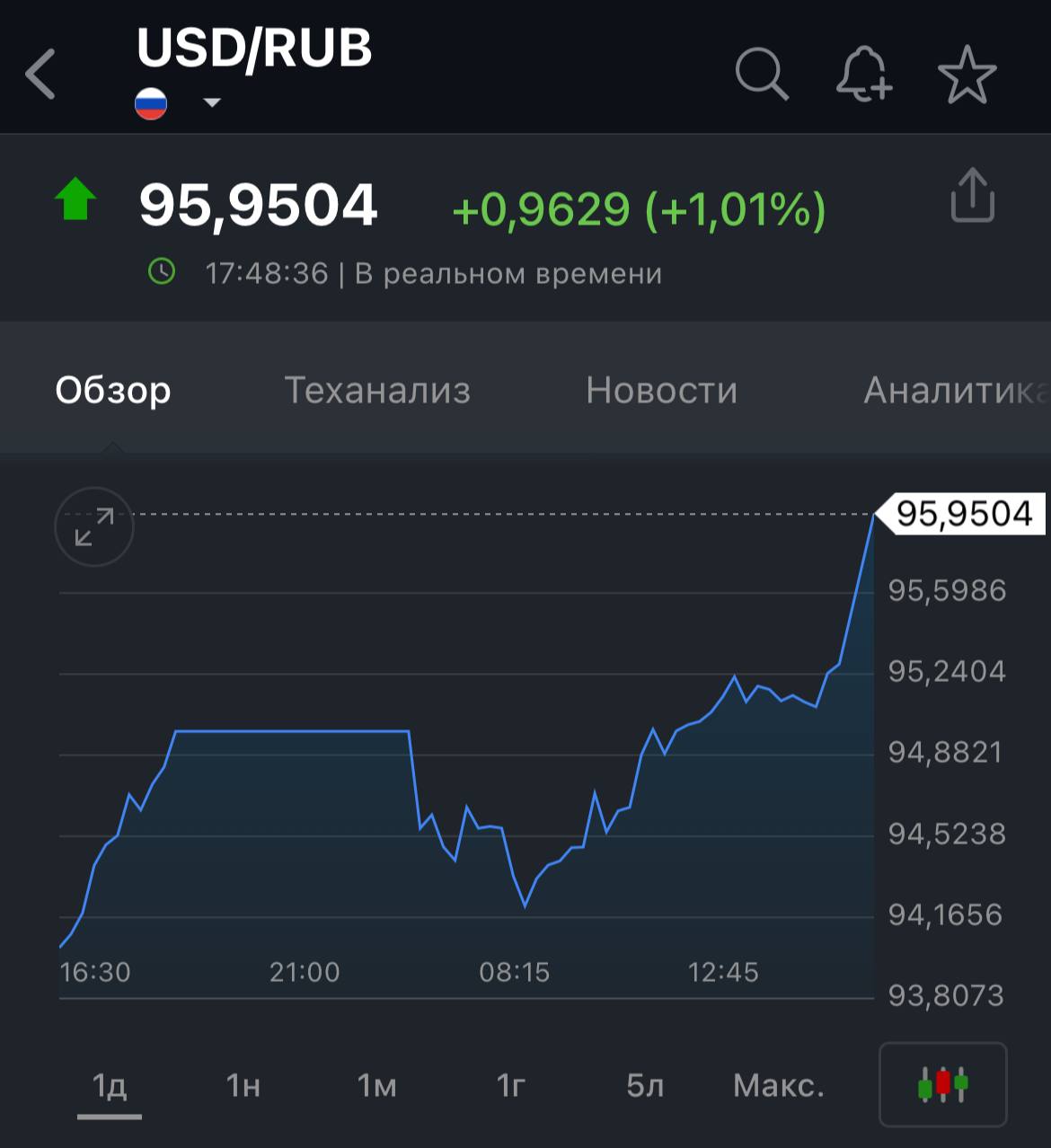Image resolution: width=1051 pixels, height=1148 pixels.
Task: Open the search magnifier
Action: tap(761, 74)
